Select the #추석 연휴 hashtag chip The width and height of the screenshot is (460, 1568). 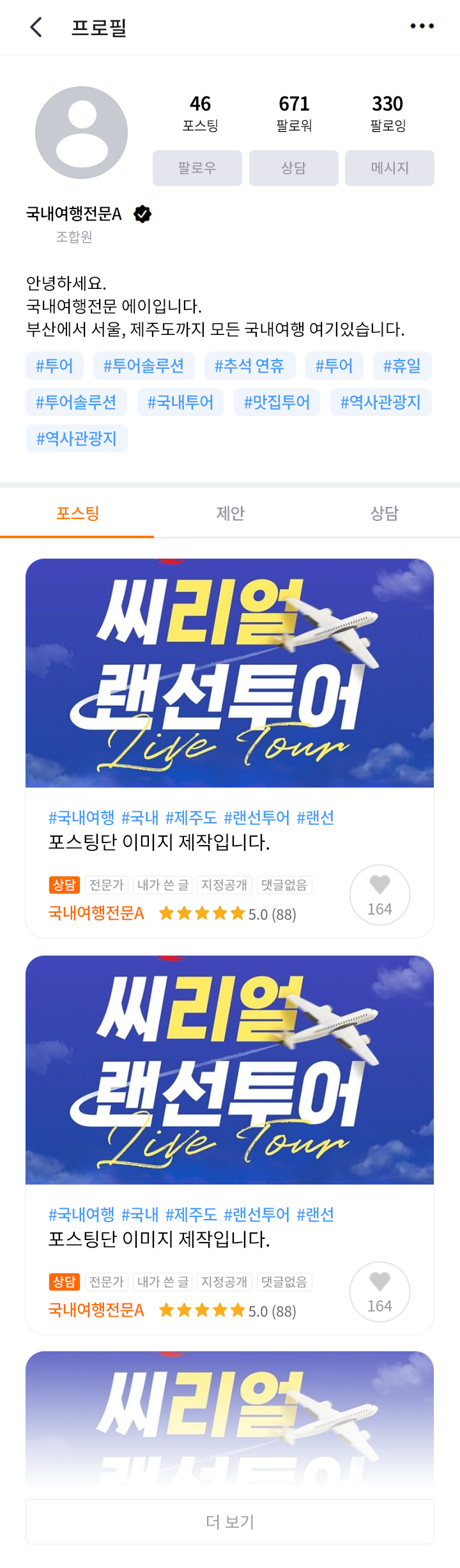pos(249,366)
